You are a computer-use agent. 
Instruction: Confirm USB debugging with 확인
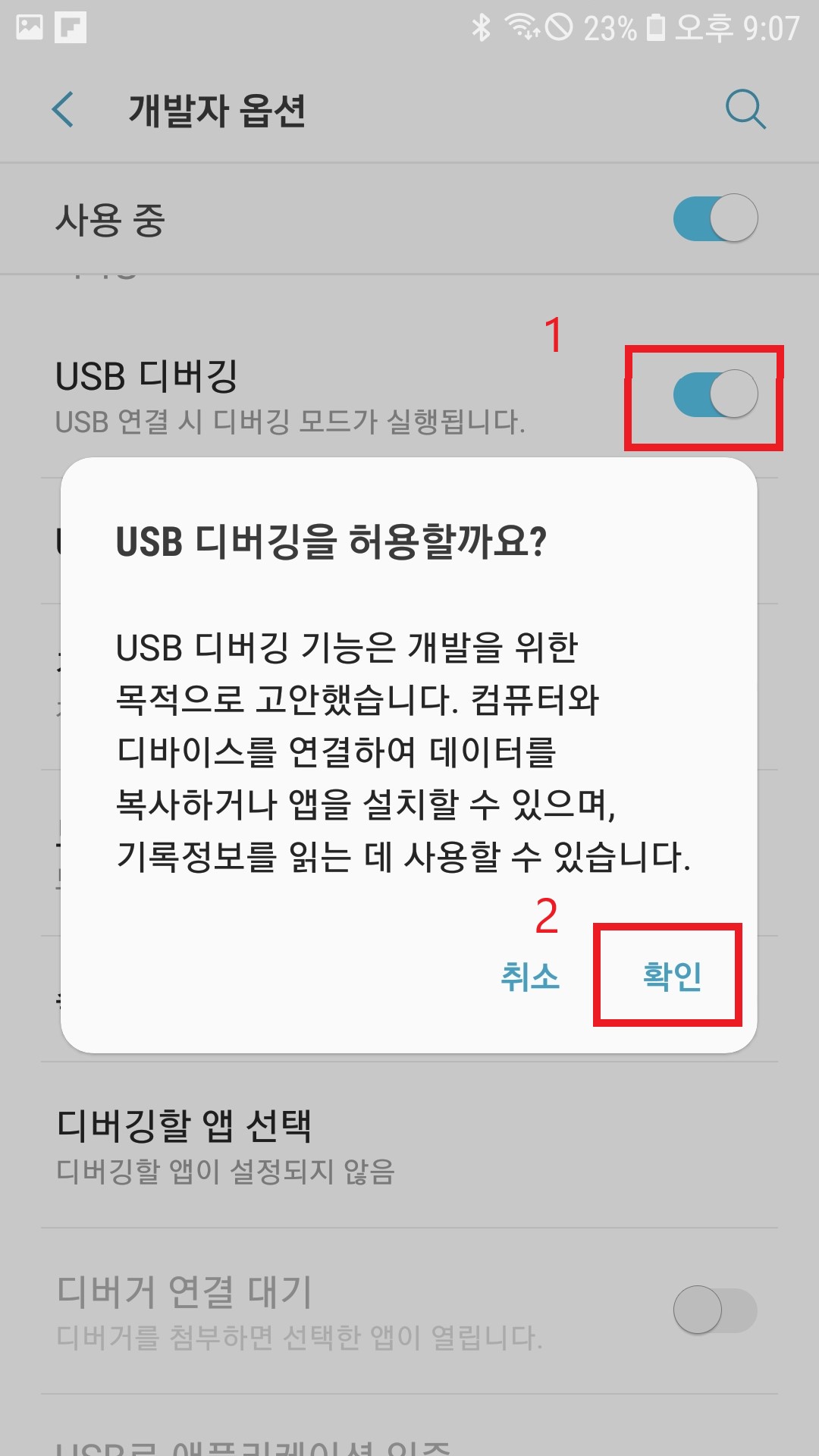pos(671,976)
